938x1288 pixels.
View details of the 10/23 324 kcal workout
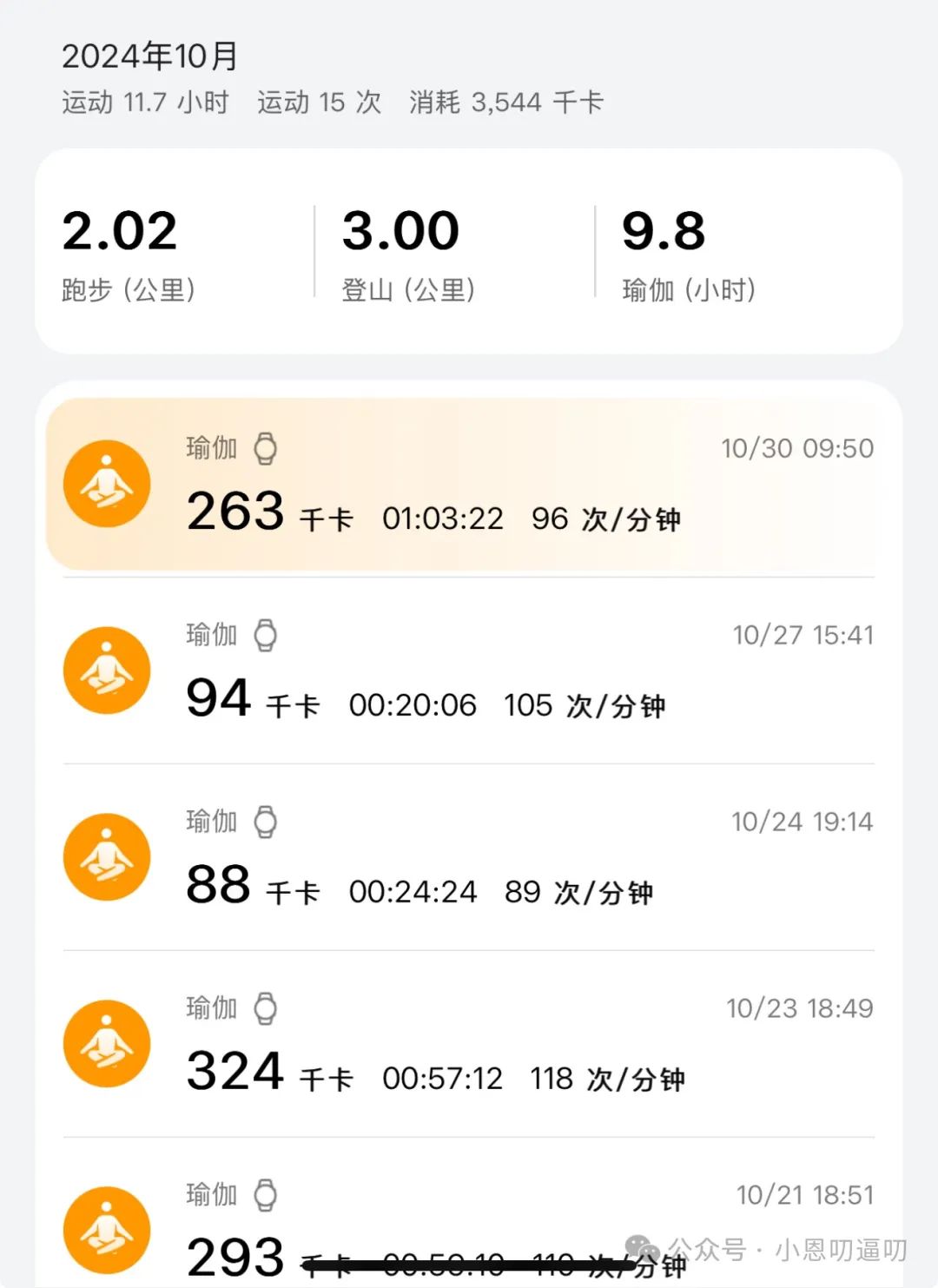pos(469,1043)
